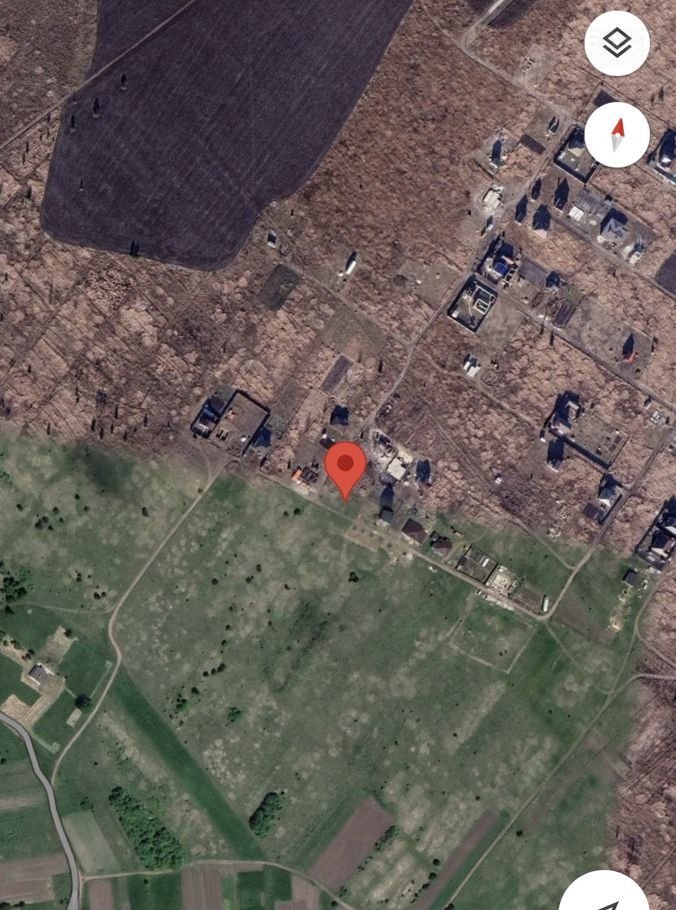
Task: Select the red dropped pin
Action: tap(346, 468)
